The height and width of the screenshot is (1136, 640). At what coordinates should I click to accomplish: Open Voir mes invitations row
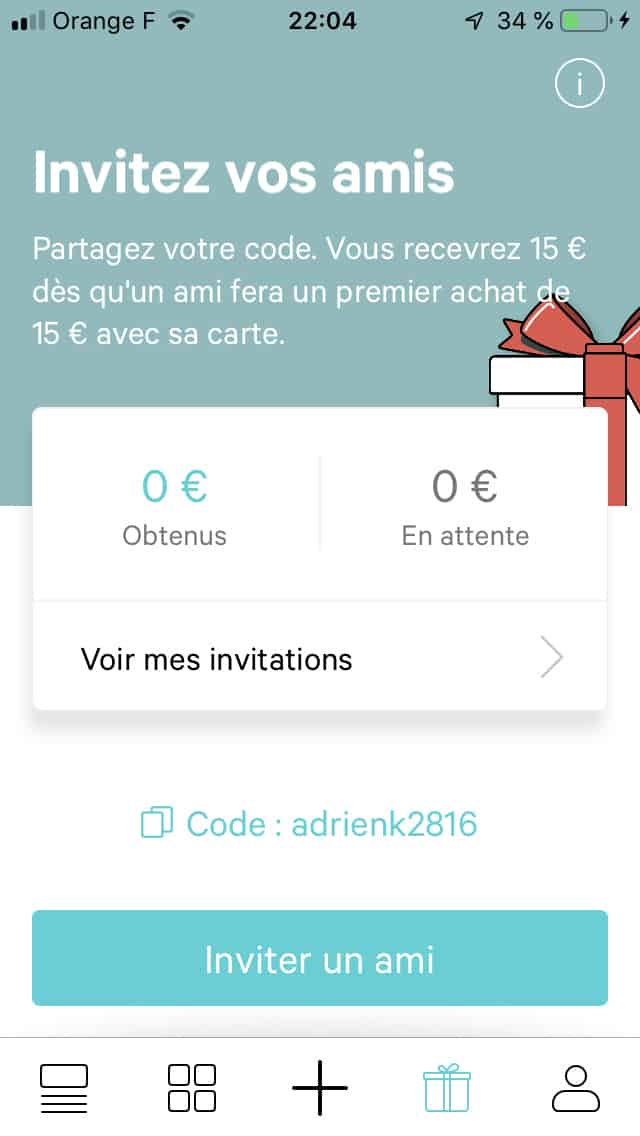[x=320, y=659]
